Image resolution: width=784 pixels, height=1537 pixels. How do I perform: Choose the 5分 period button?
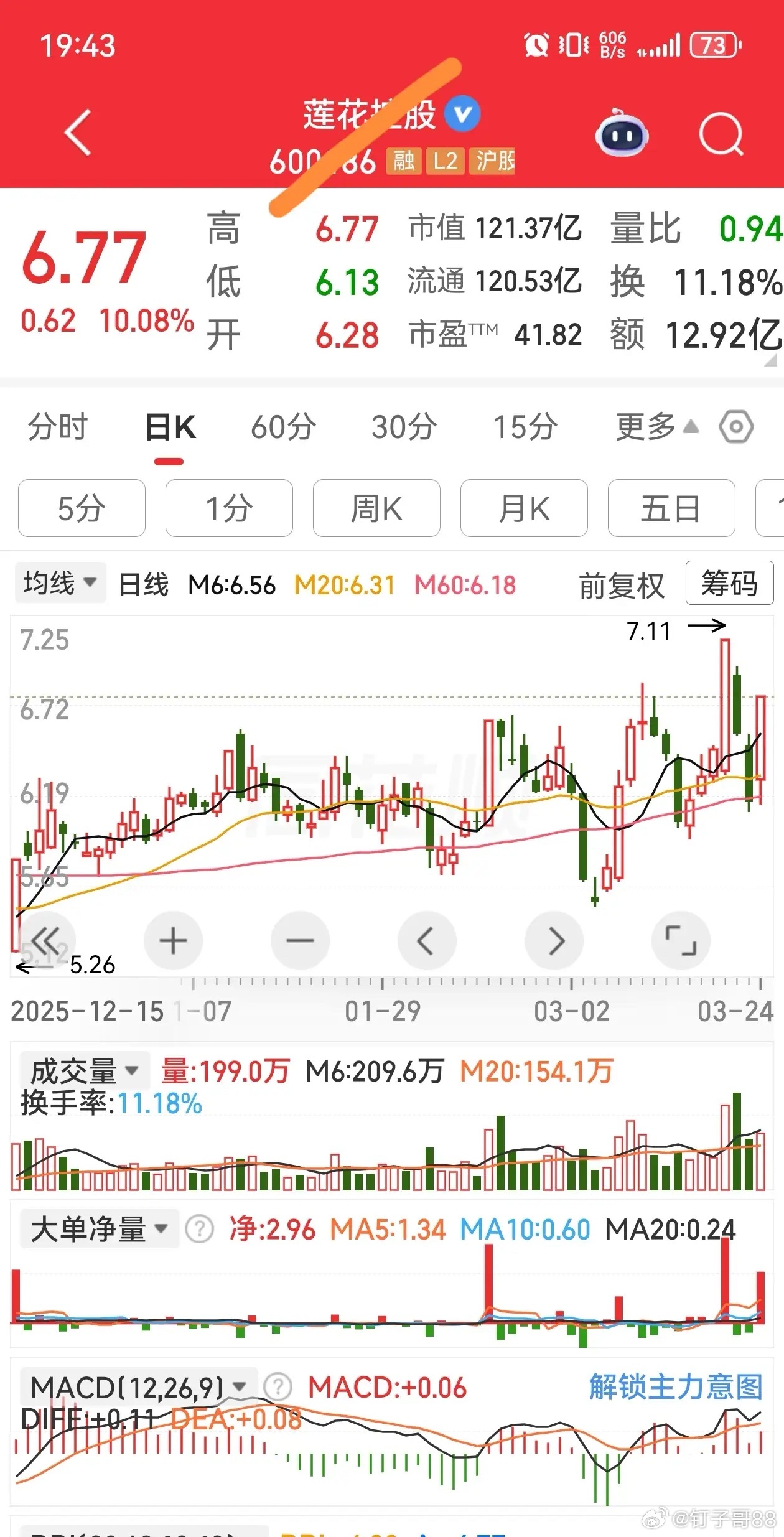click(82, 508)
